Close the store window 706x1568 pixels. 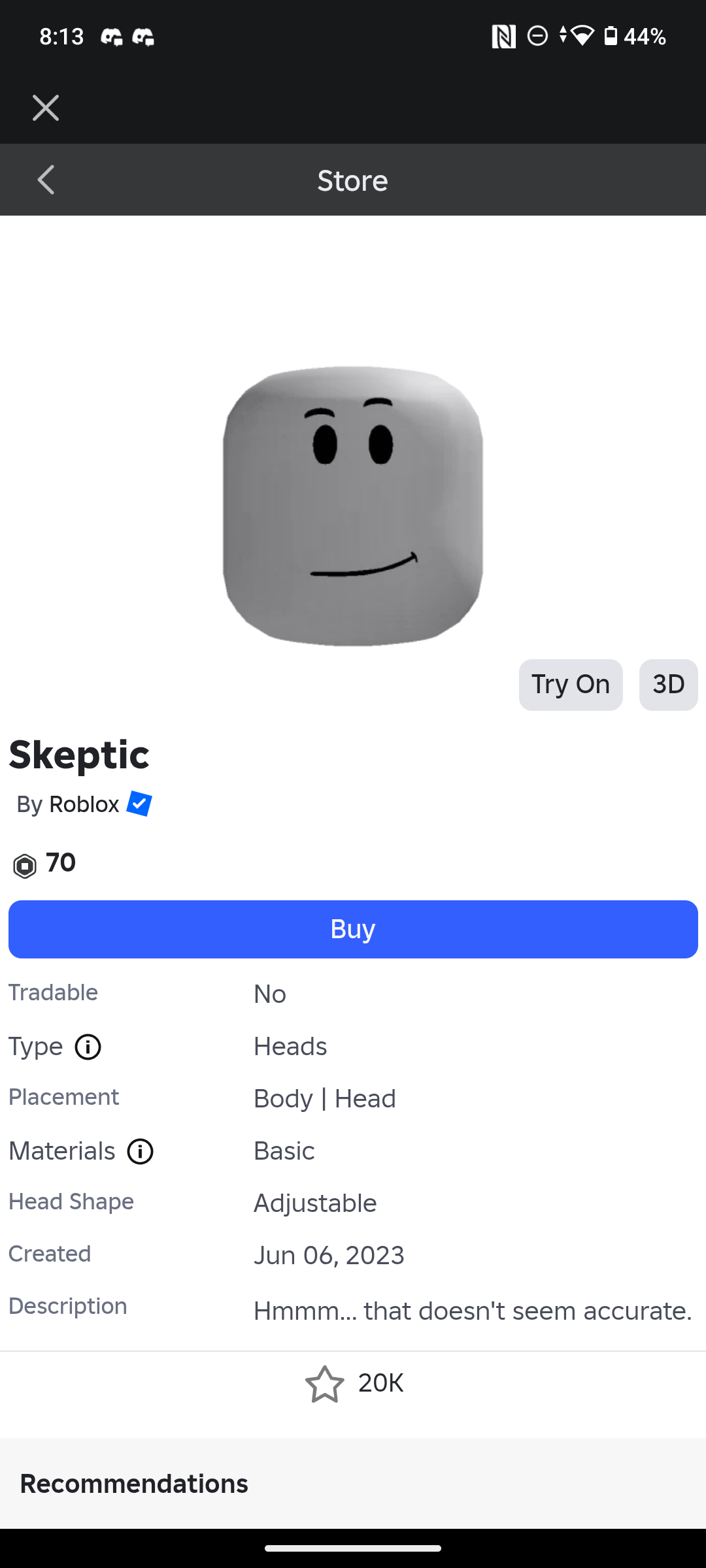[46, 108]
